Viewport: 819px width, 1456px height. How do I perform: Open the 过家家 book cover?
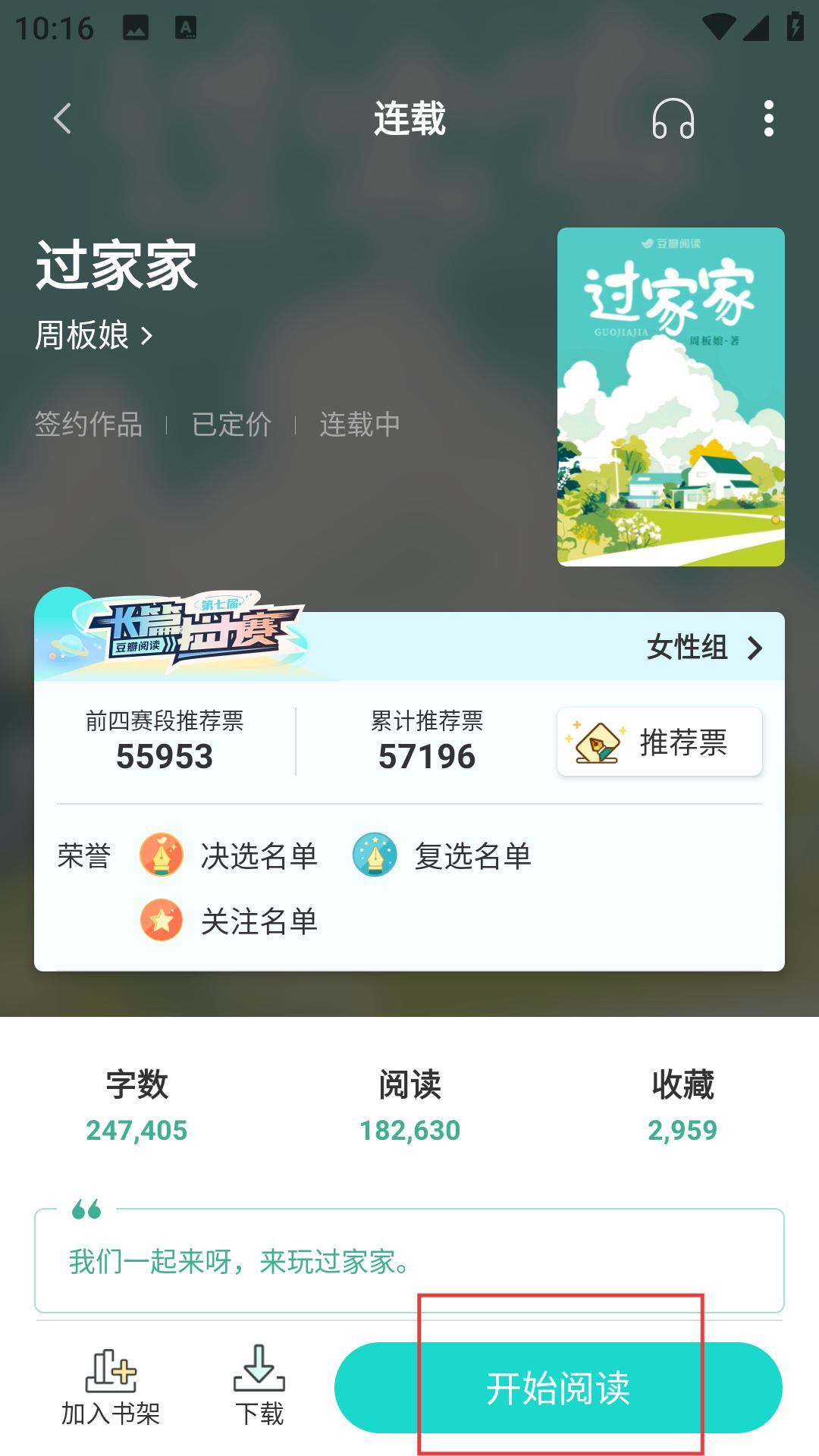click(x=670, y=397)
